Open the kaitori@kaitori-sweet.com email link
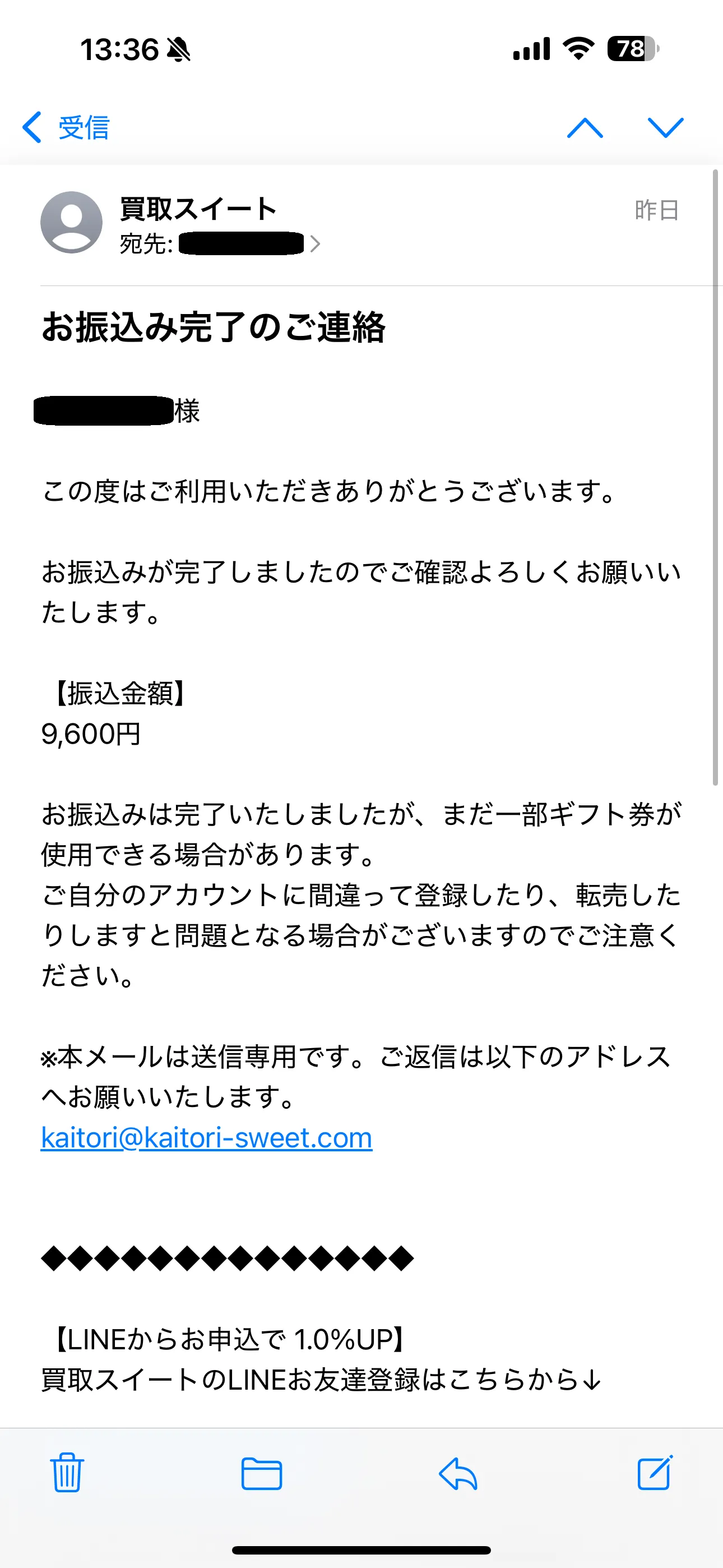This screenshot has width=723, height=1568. (206, 1138)
